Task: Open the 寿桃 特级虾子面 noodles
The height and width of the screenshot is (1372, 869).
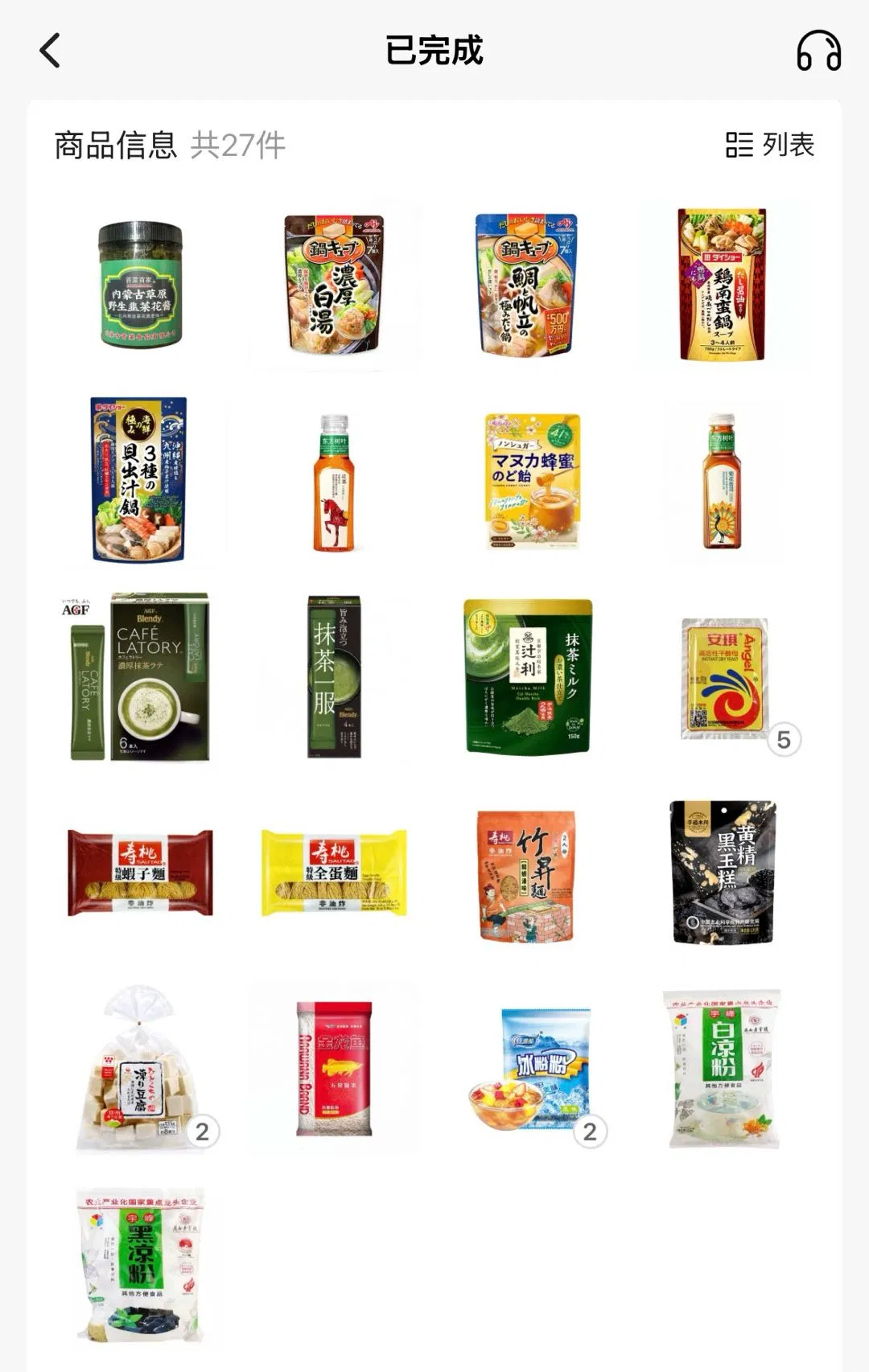Action: click(140, 873)
